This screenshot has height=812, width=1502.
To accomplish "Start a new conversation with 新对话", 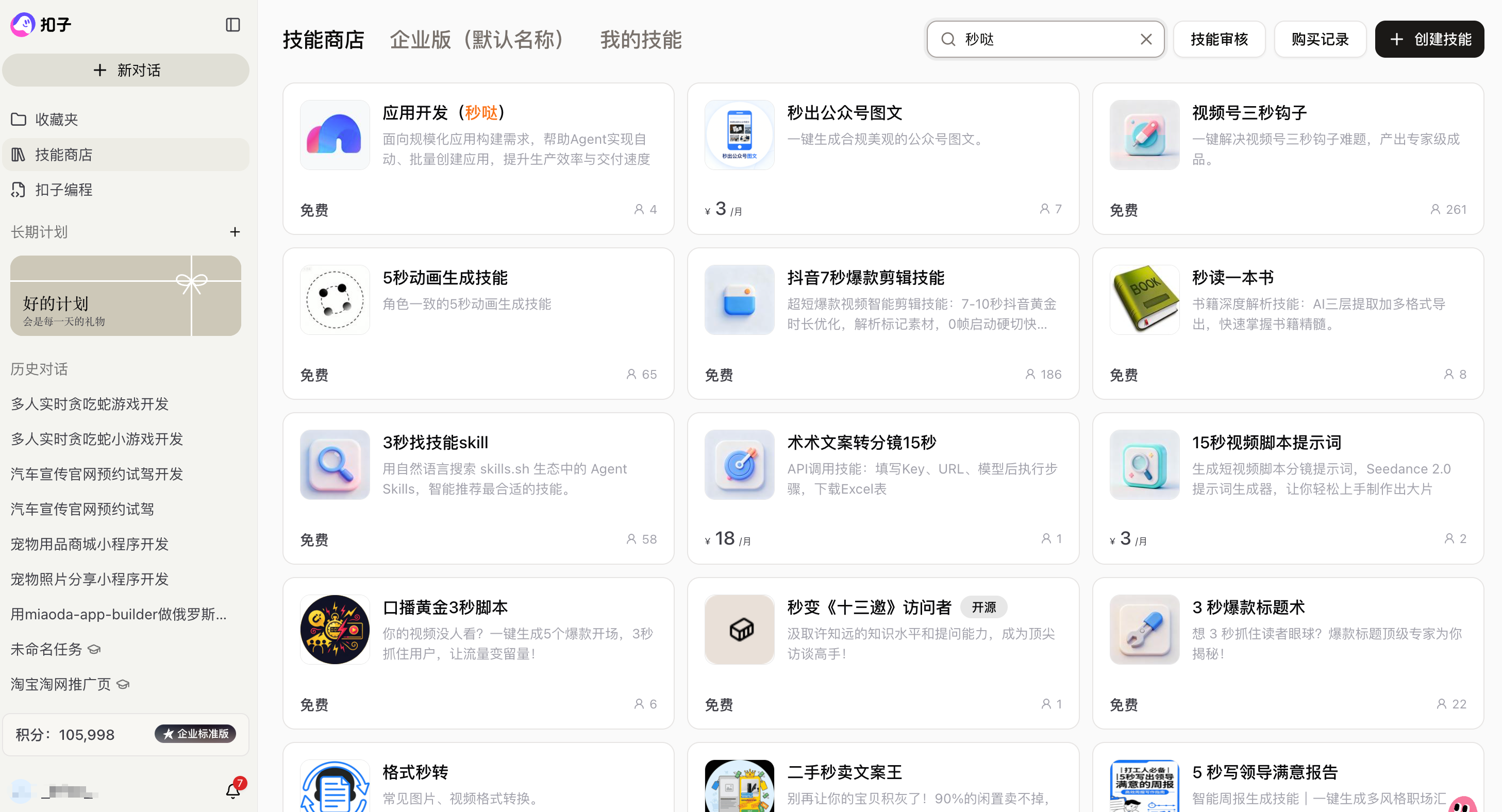I will 126,71.
